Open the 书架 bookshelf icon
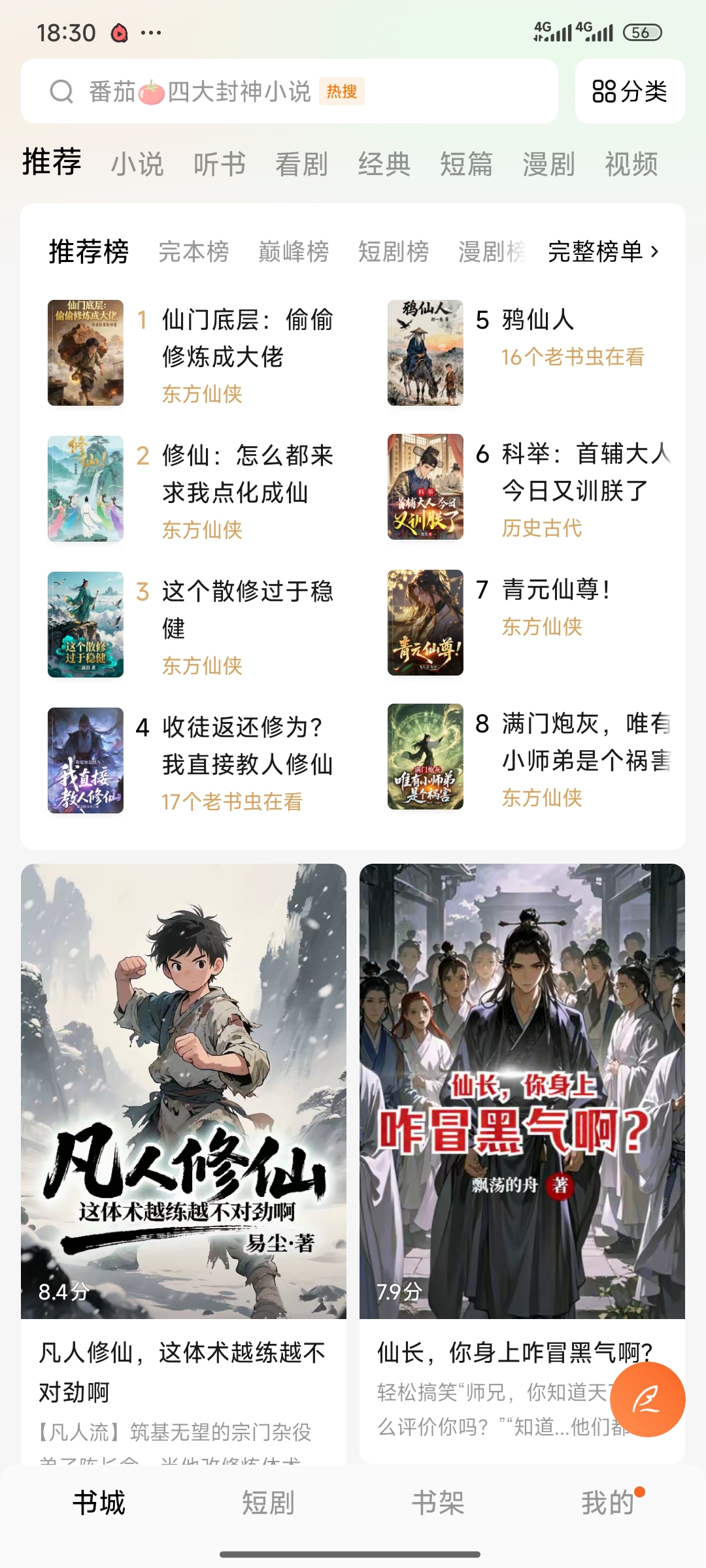 (x=437, y=1503)
